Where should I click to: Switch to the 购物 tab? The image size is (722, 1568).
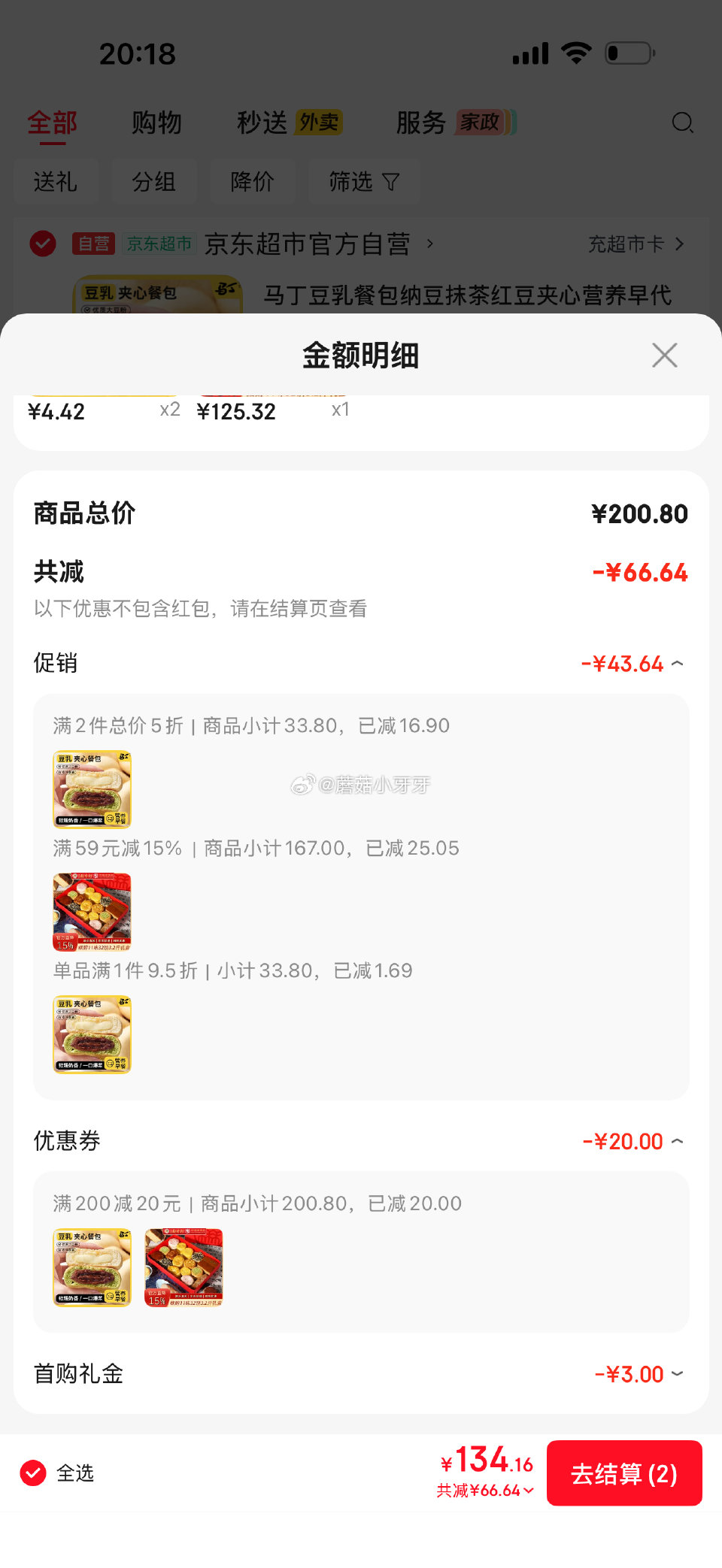[156, 123]
